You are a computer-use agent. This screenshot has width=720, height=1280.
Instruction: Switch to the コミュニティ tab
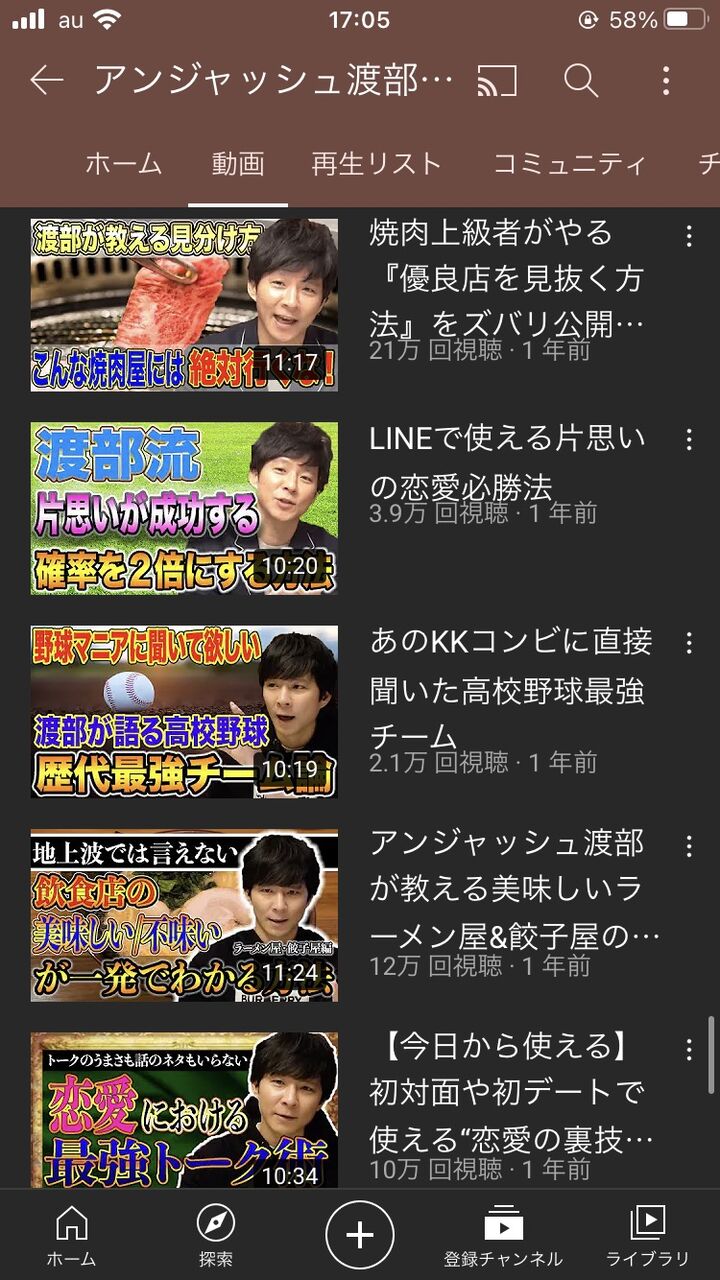(x=570, y=164)
